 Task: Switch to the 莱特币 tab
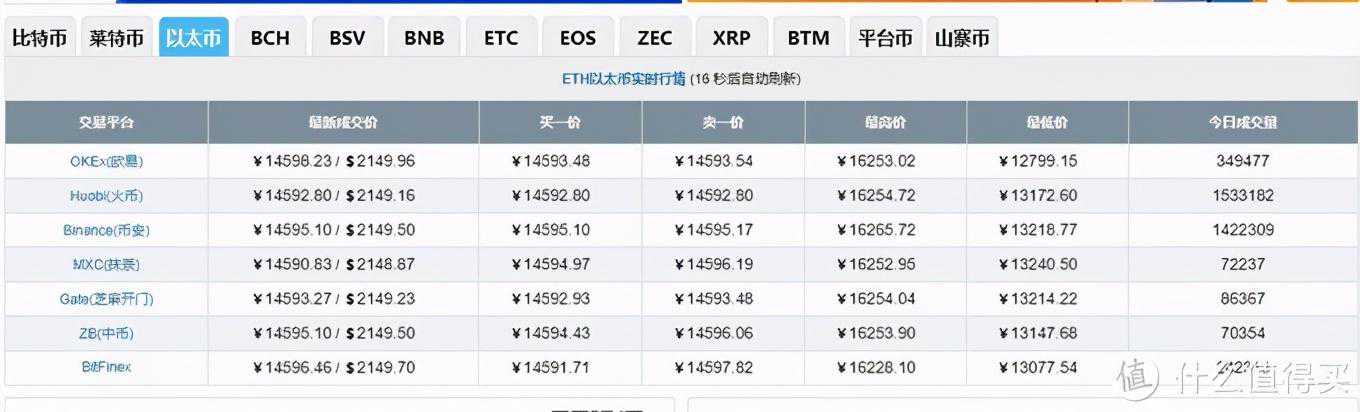[116, 38]
